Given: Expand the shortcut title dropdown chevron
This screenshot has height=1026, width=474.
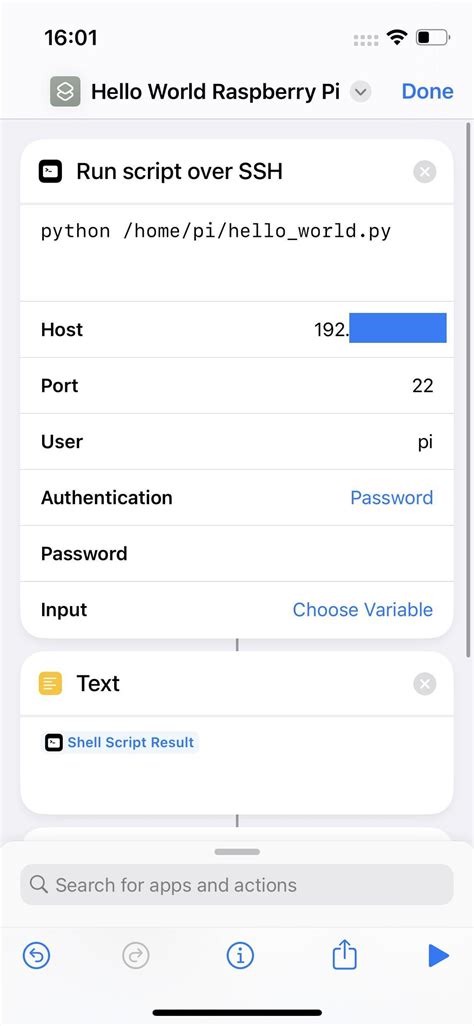Looking at the screenshot, I should tap(360, 92).
